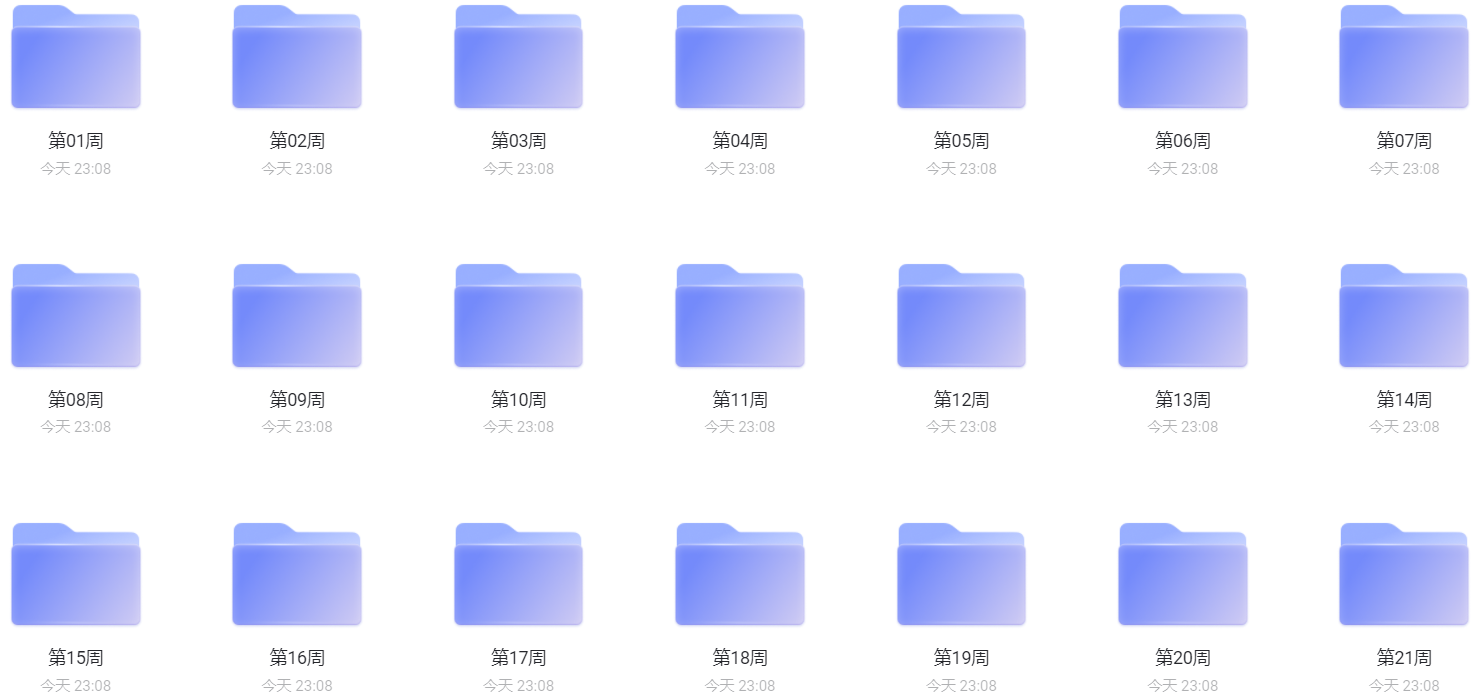Tap folder 第05周

(961, 60)
